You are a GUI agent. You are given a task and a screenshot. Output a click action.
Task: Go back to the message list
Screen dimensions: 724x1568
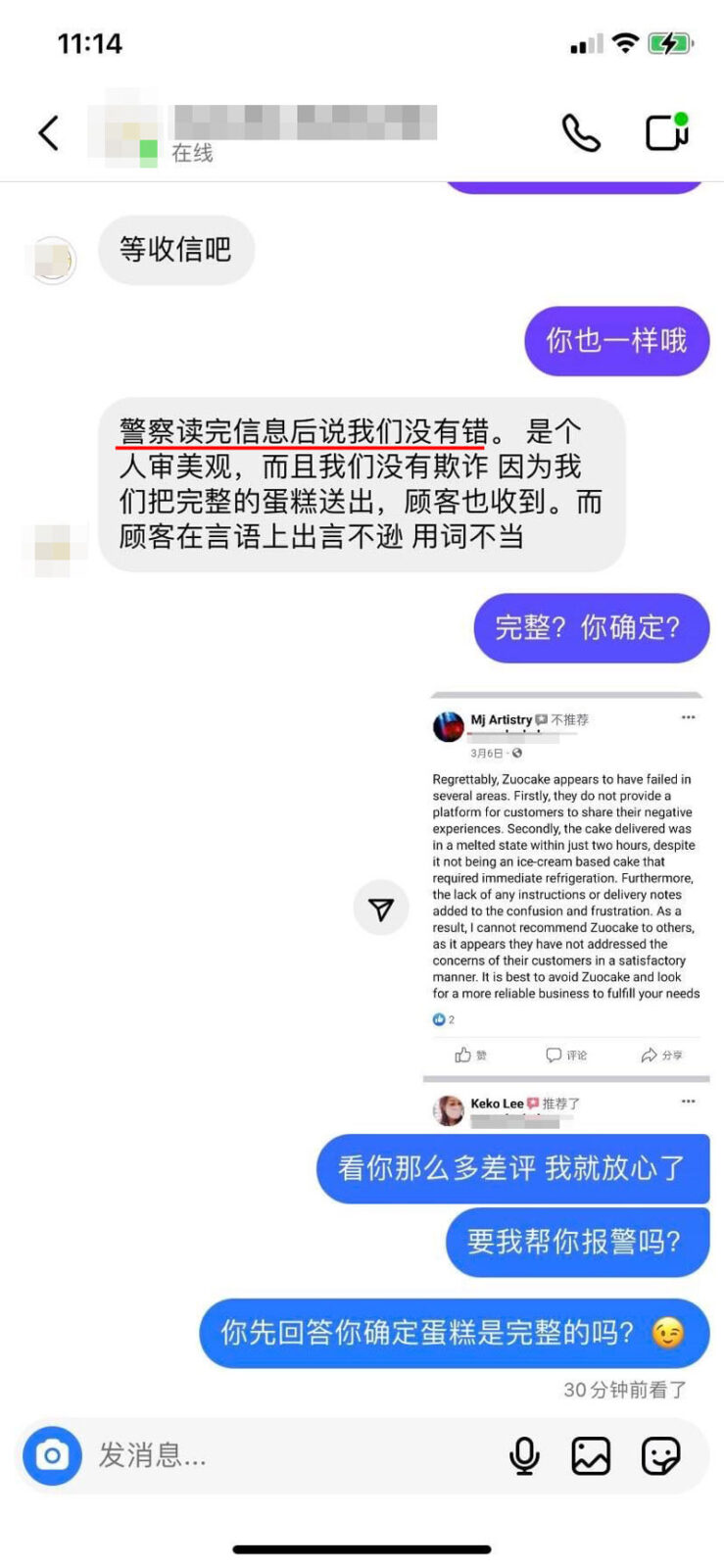(x=48, y=133)
